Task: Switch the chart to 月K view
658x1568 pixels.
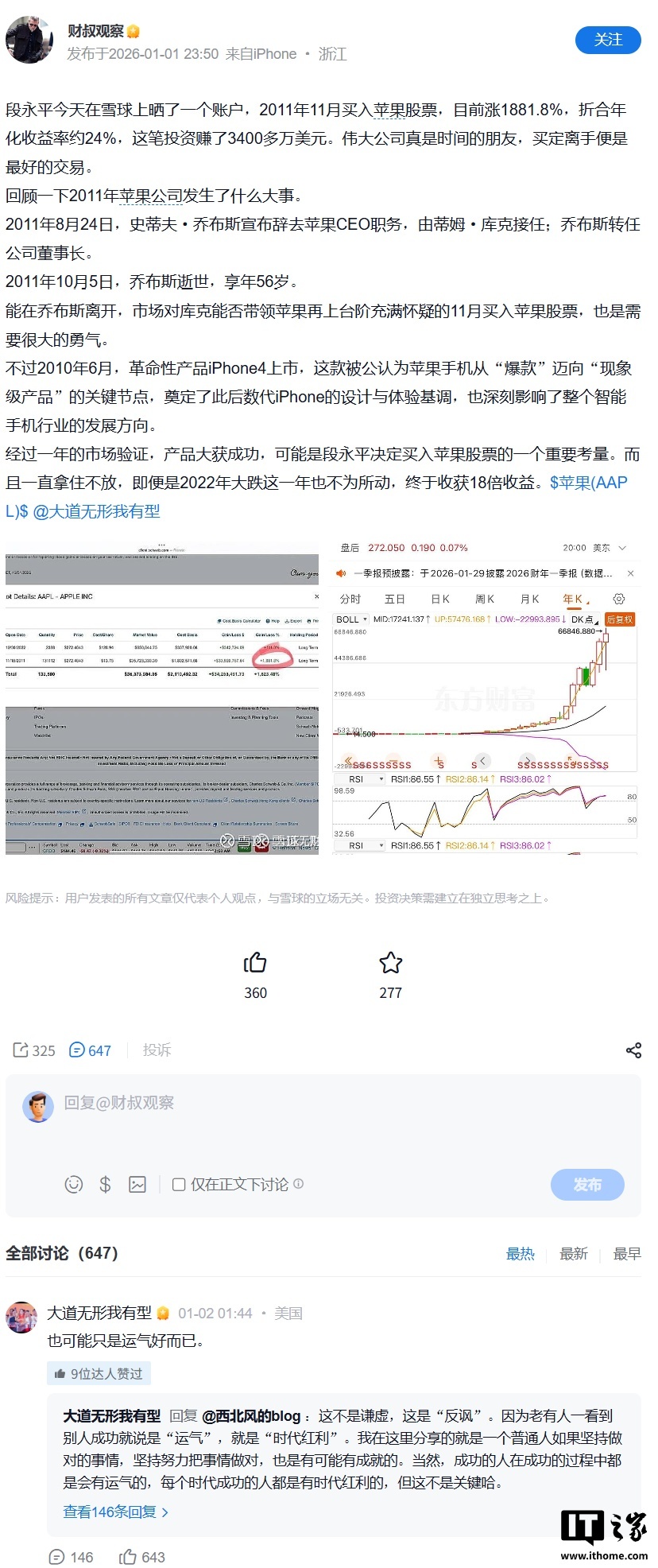Action: click(529, 599)
